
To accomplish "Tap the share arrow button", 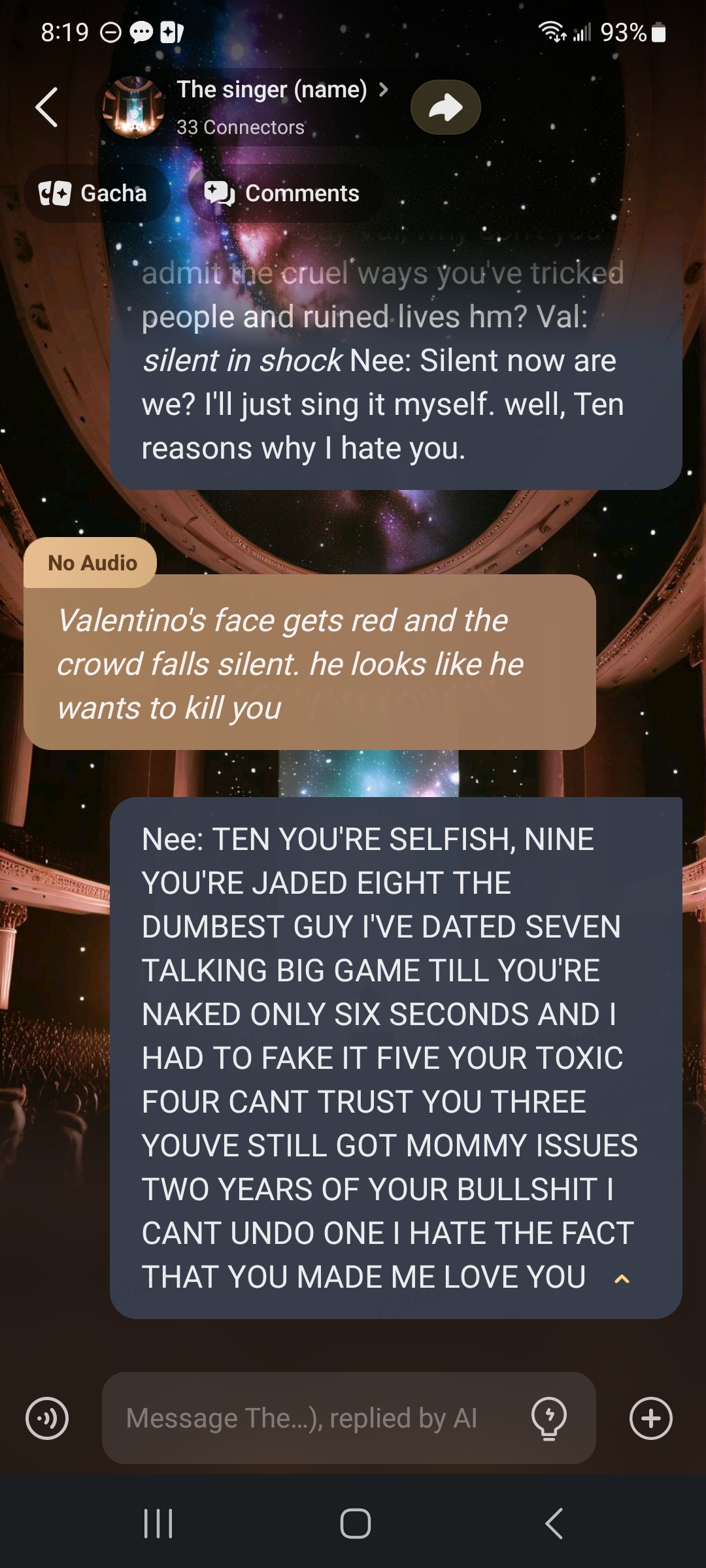I will [445, 107].
